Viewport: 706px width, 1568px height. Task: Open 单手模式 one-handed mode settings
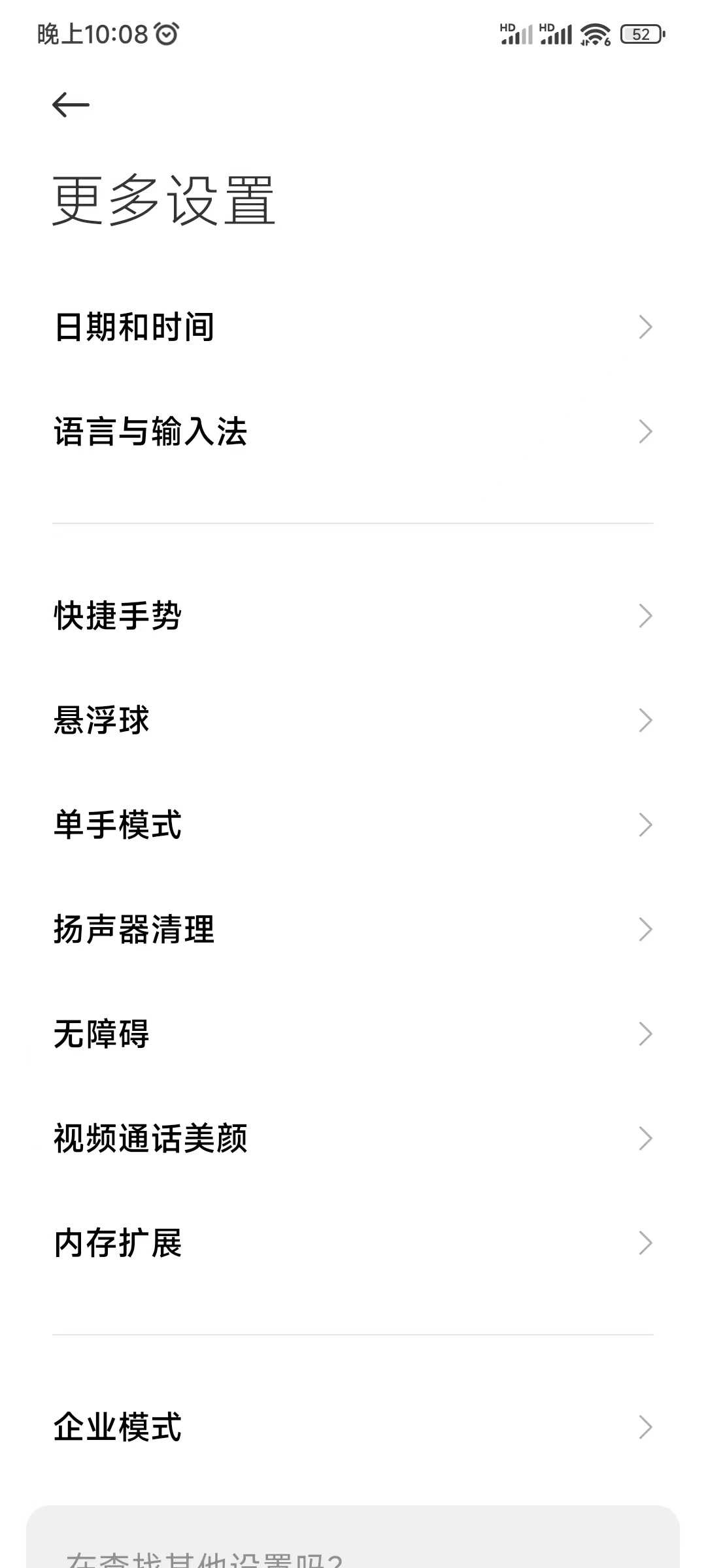pos(353,825)
